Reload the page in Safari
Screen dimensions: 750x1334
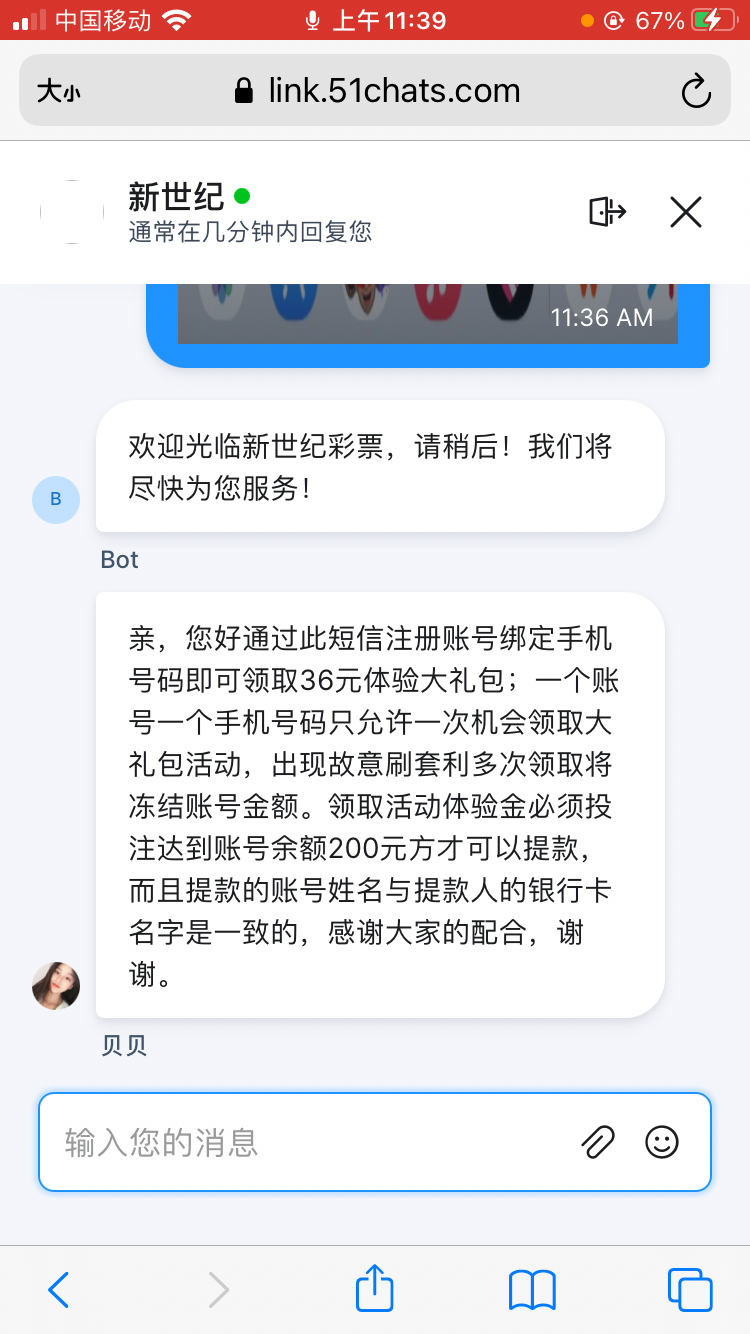click(695, 92)
